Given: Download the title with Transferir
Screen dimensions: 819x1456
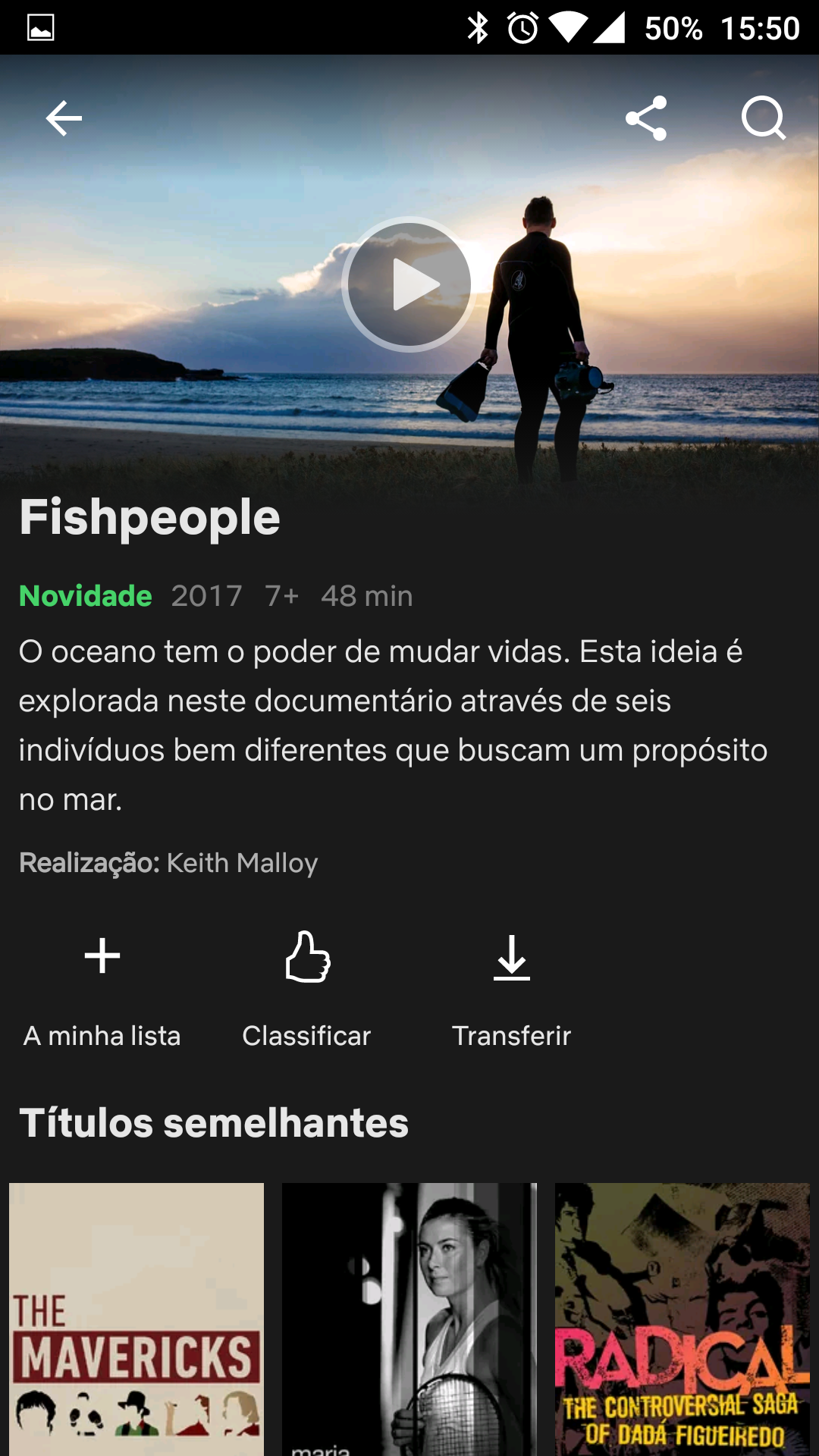Looking at the screenshot, I should [x=512, y=990].
